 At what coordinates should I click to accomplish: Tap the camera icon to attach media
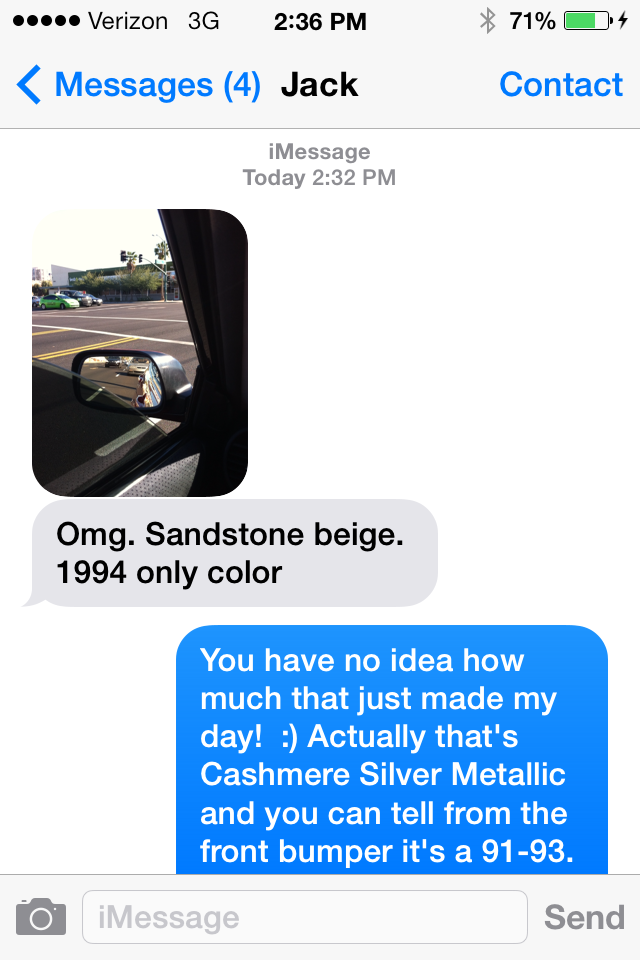tap(41, 916)
